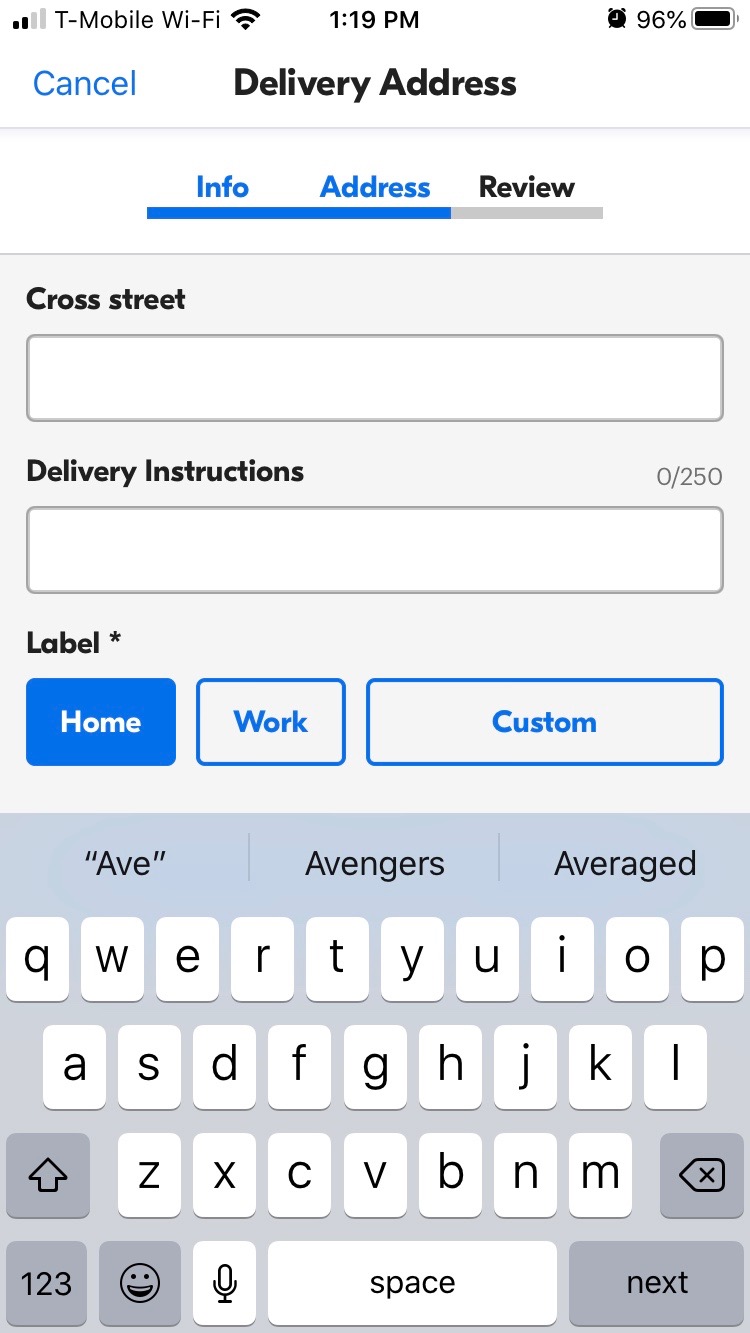Tap the Avengers autocomplete suggestion
Image resolution: width=750 pixels, height=1333 pixels.
click(x=375, y=863)
